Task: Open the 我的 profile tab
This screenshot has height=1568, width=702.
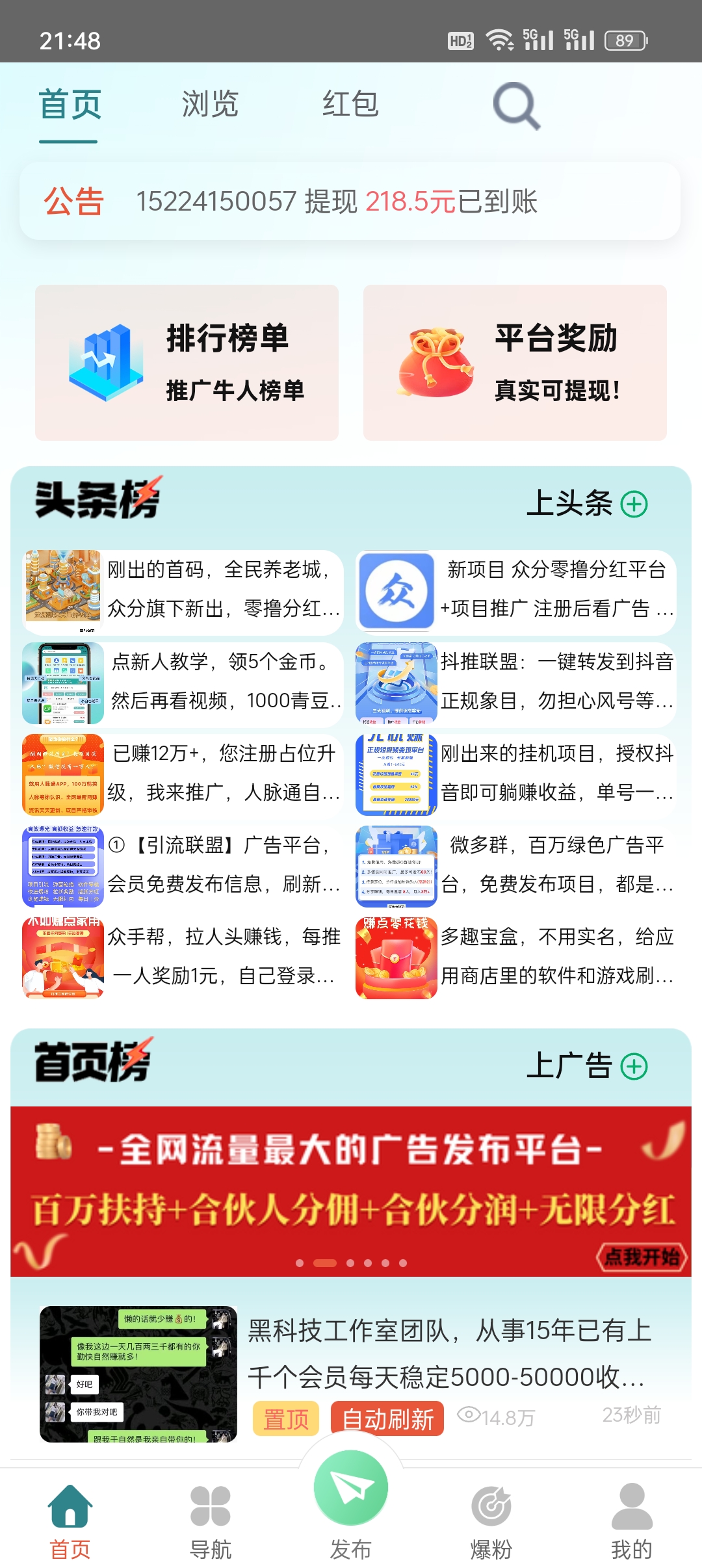Action: 632,1522
